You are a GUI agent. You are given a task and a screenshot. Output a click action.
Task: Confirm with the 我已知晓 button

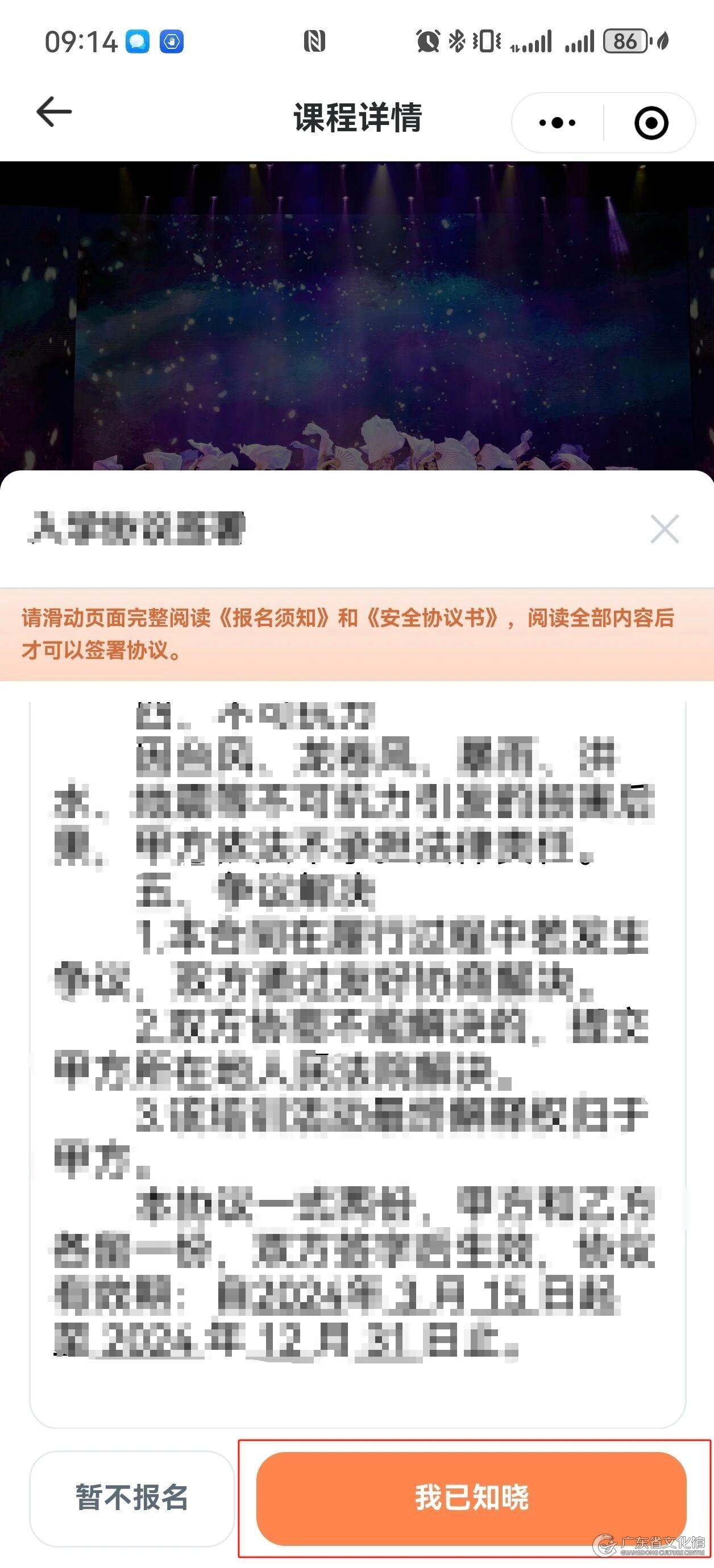pyautogui.click(x=471, y=1498)
